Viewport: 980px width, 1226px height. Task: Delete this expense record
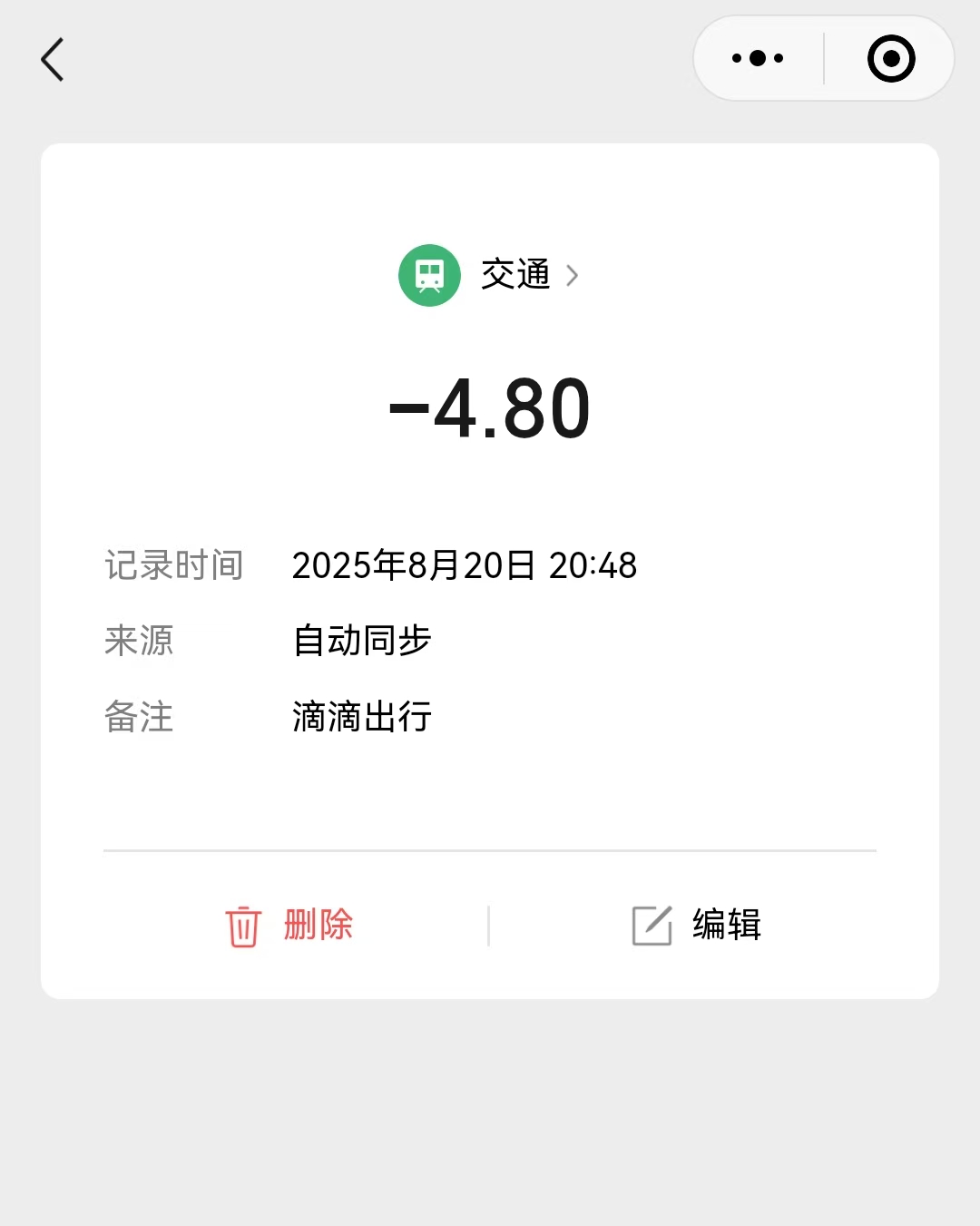click(x=290, y=926)
